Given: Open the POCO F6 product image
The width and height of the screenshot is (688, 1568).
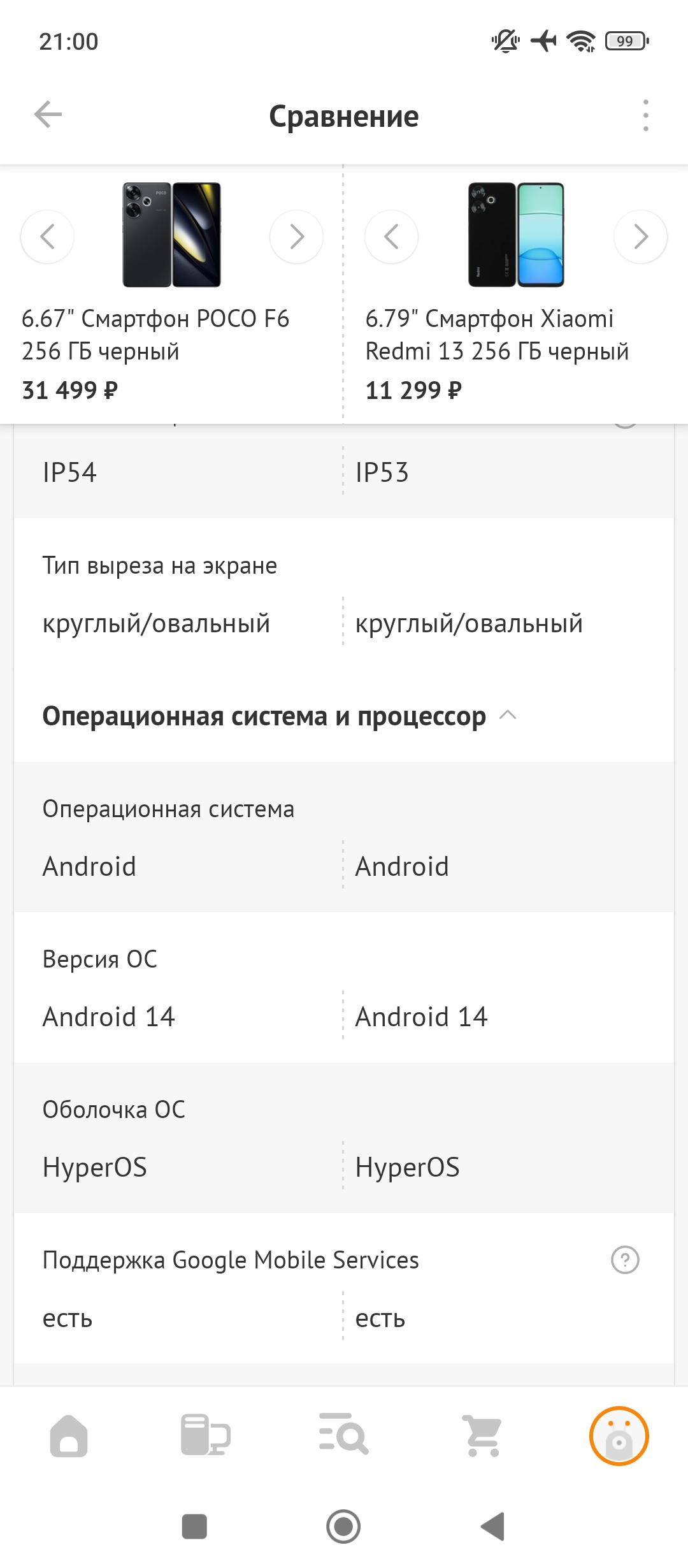Looking at the screenshot, I should (172, 235).
